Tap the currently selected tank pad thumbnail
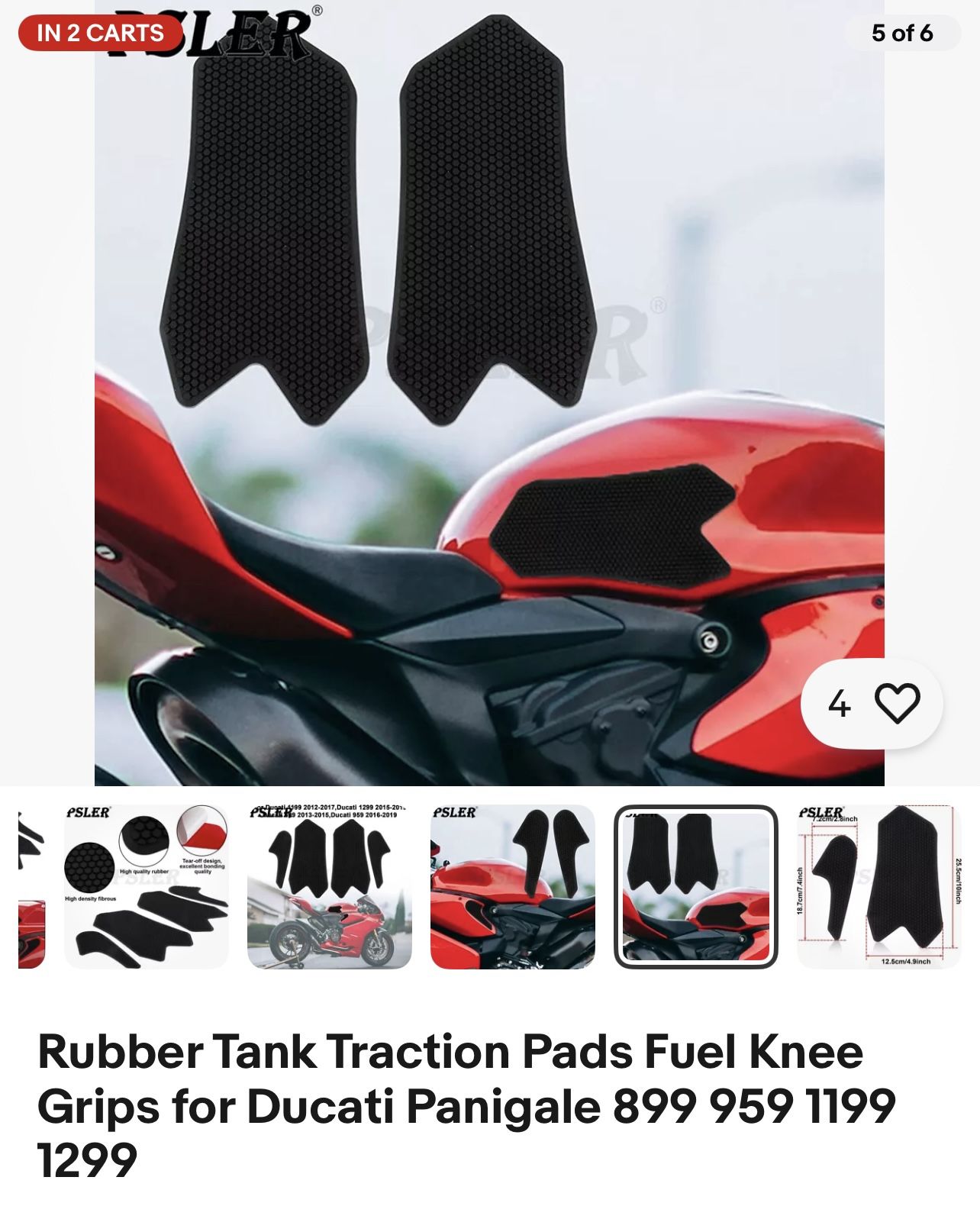The width and height of the screenshot is (980, 1219). (x=695, y=887)
